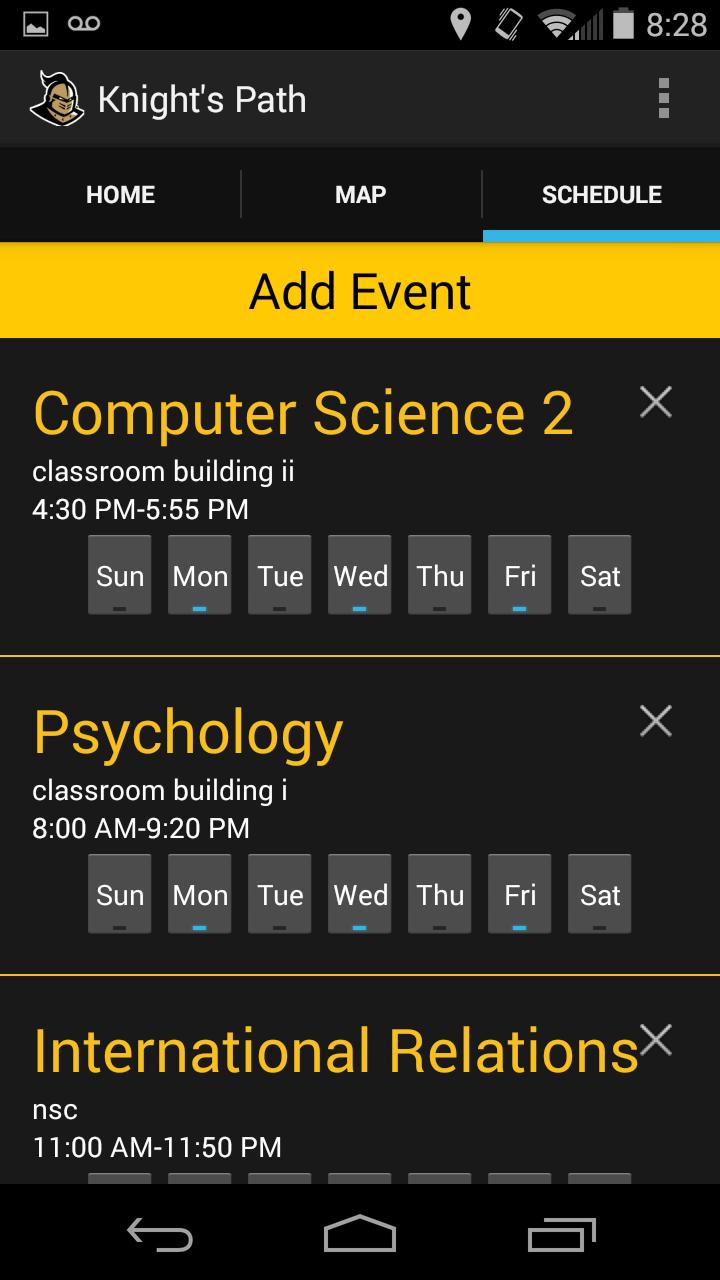Open recent apps from navigation bar

point(561,1234)
